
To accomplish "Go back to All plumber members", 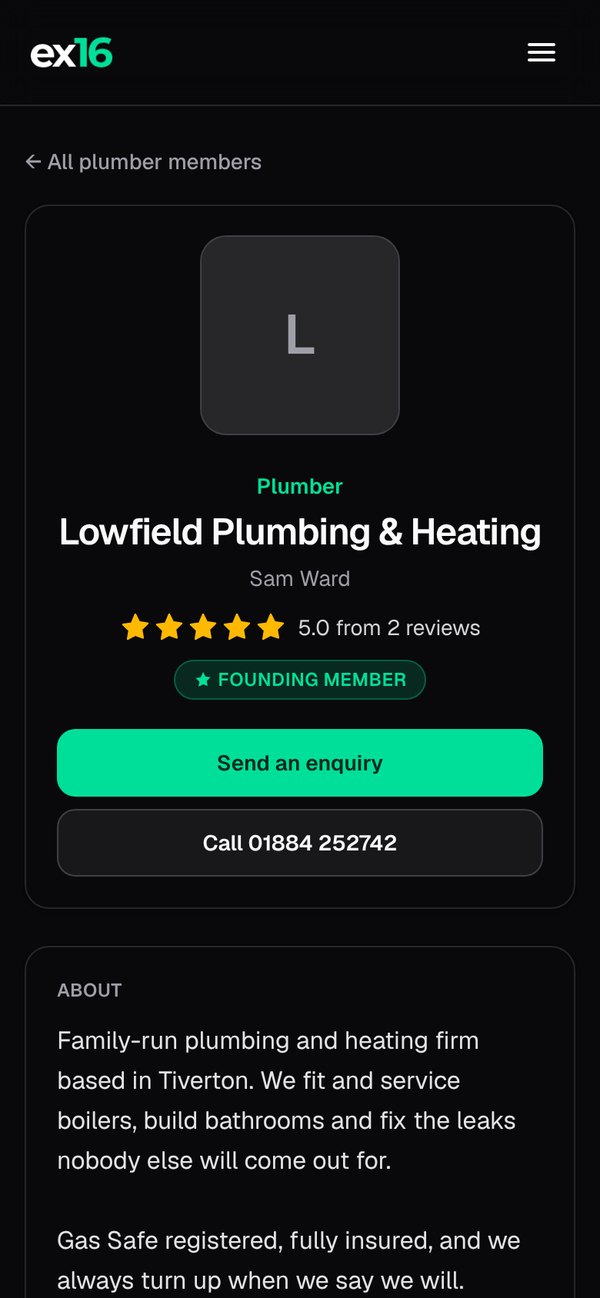I will [143, 162].
